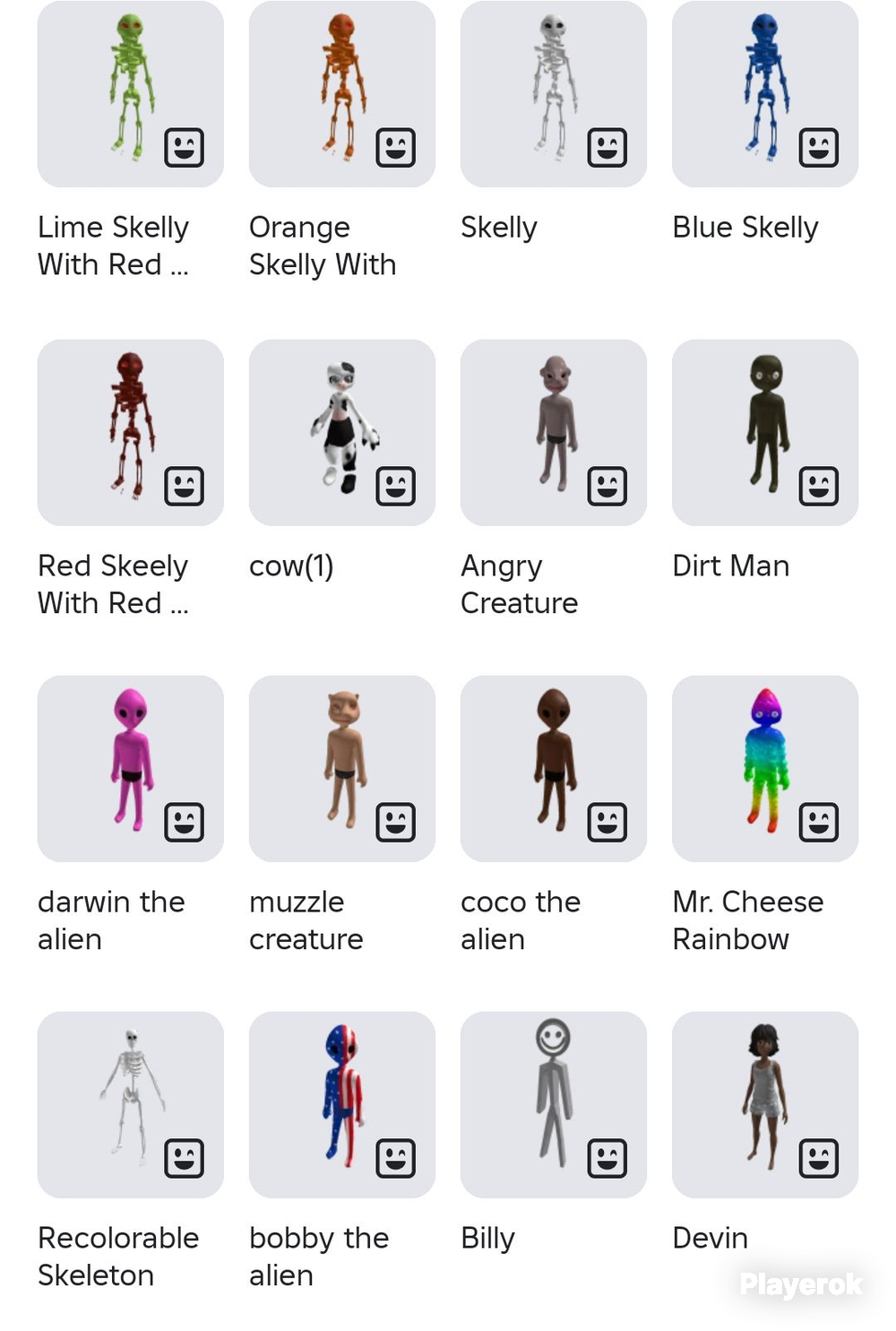The image size is (896, 1331).
Task: Select Red Skeely With Red avatar
Action: 131,432
